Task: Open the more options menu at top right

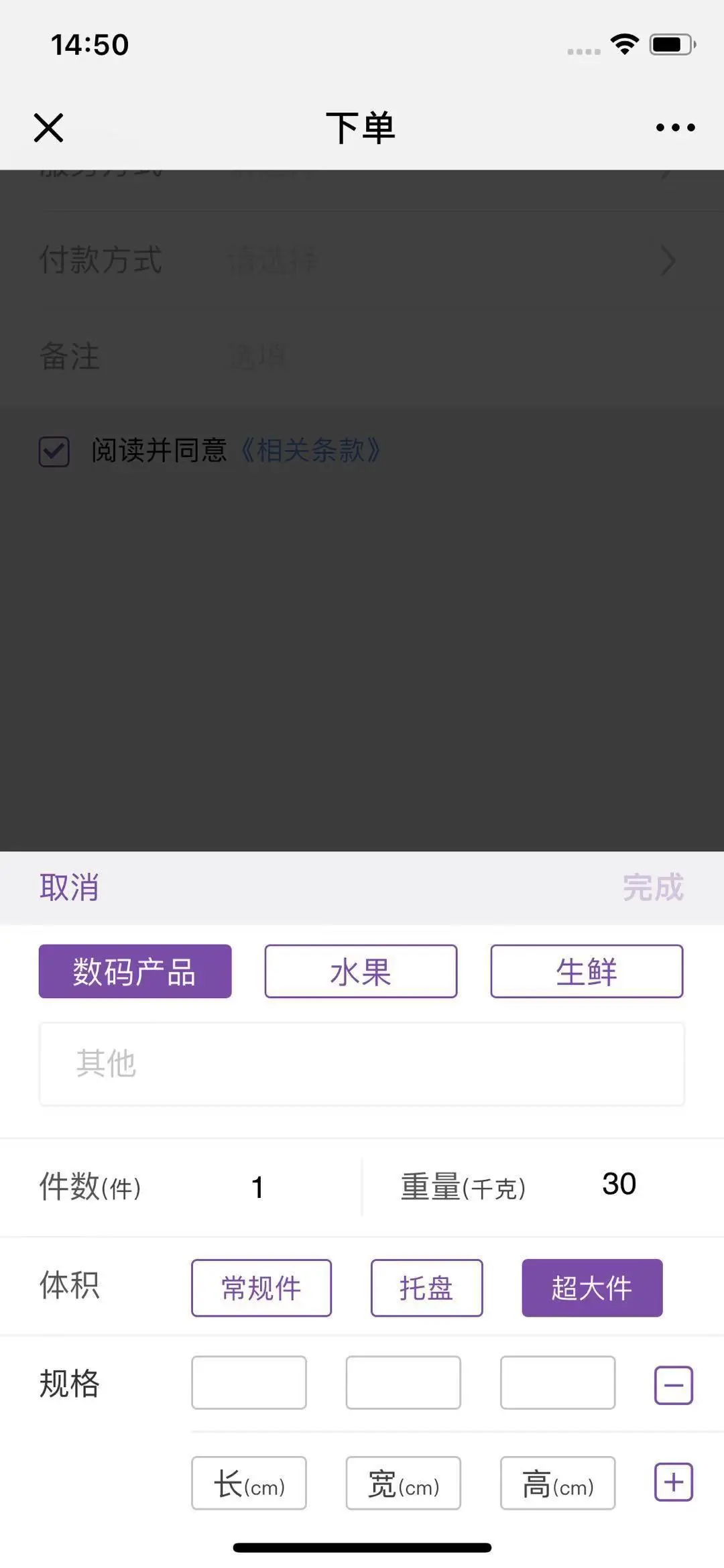Action: coord(674,127)
